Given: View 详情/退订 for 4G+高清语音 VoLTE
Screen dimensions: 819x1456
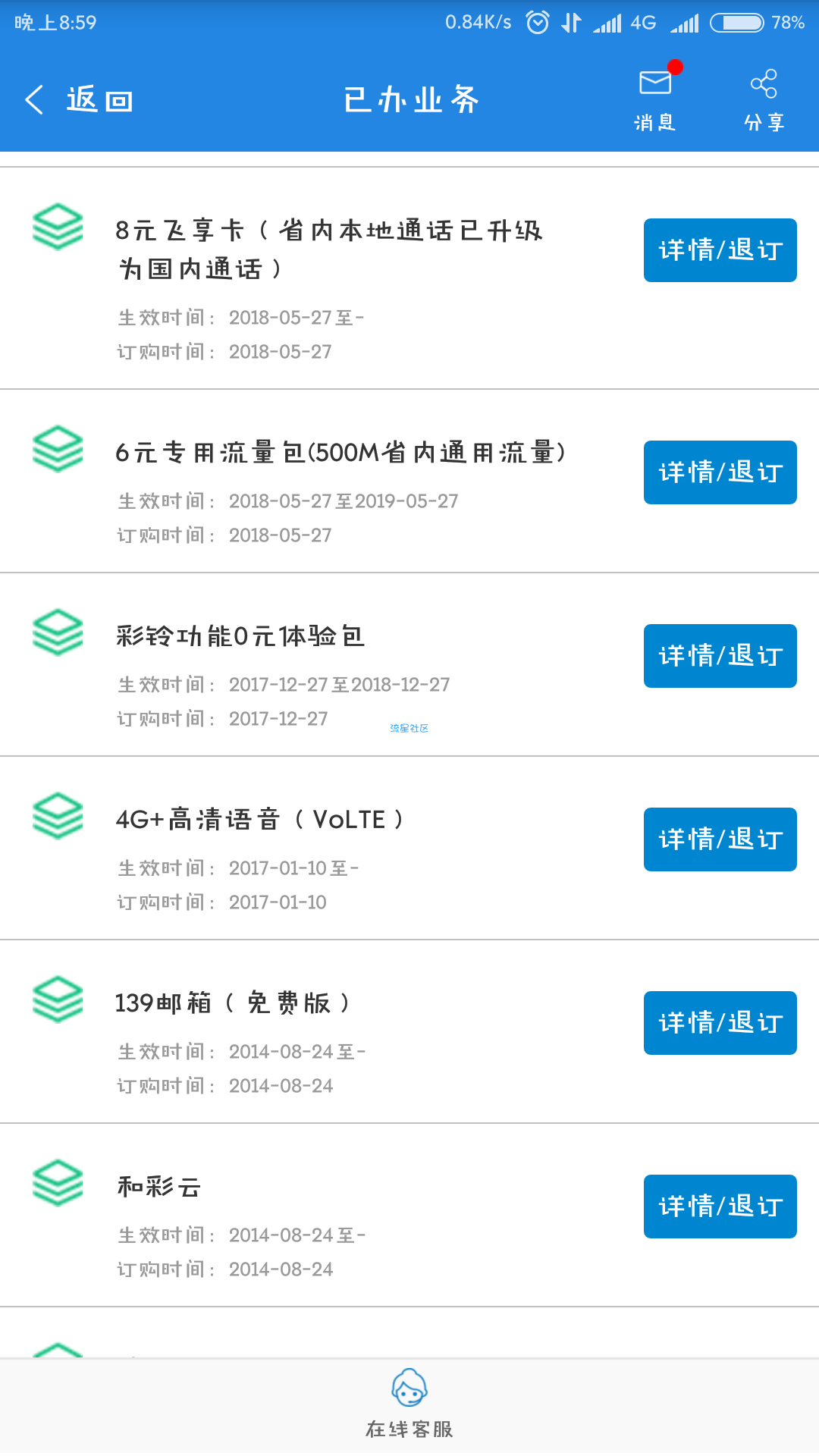Looking at the screenshot, I should pos(720,839).
